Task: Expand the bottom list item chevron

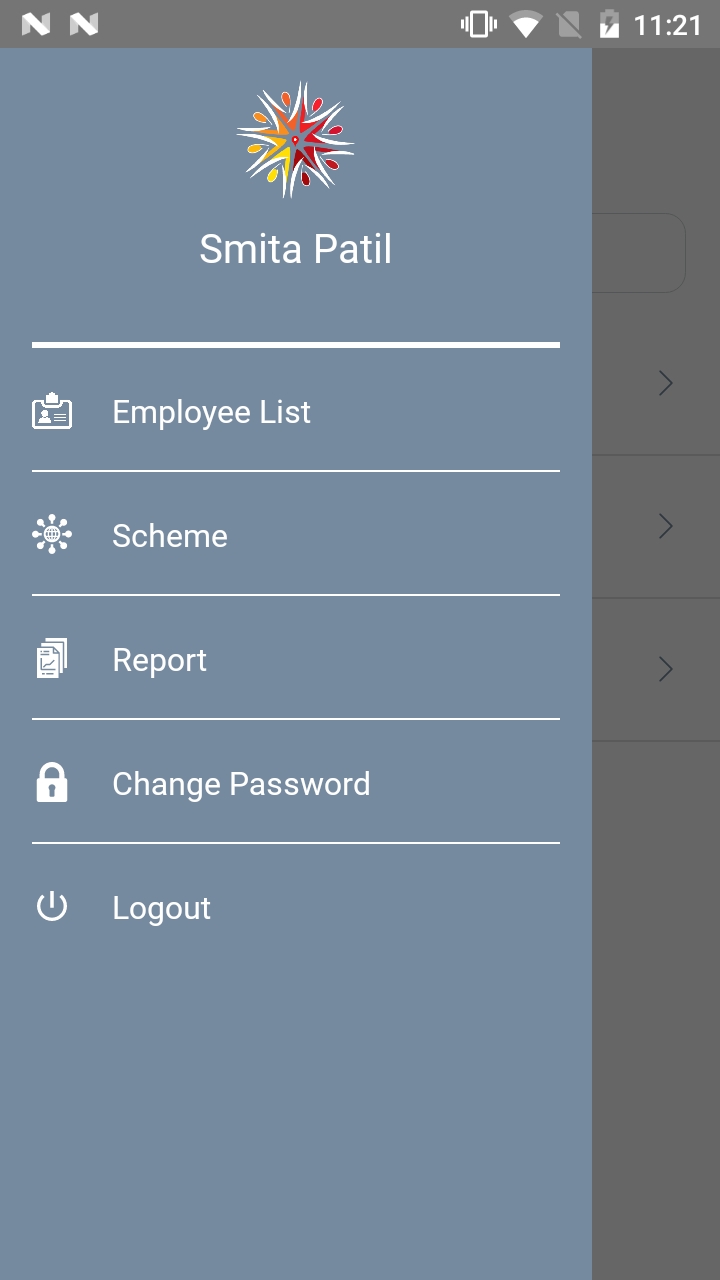Action: (665, 669)
